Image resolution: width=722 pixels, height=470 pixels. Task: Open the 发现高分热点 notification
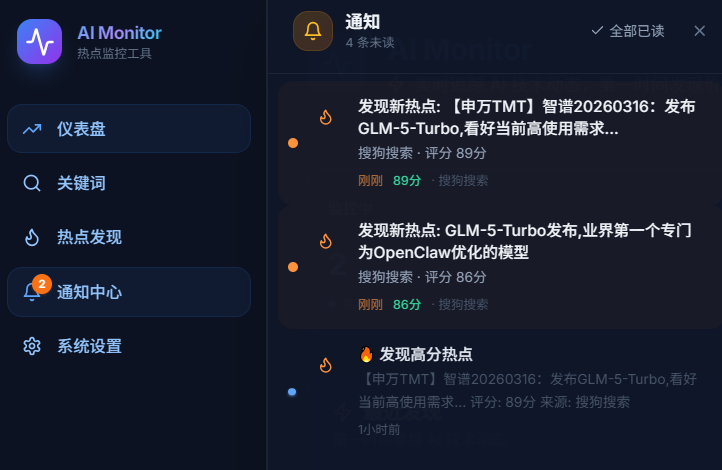(x=500, y=391)
